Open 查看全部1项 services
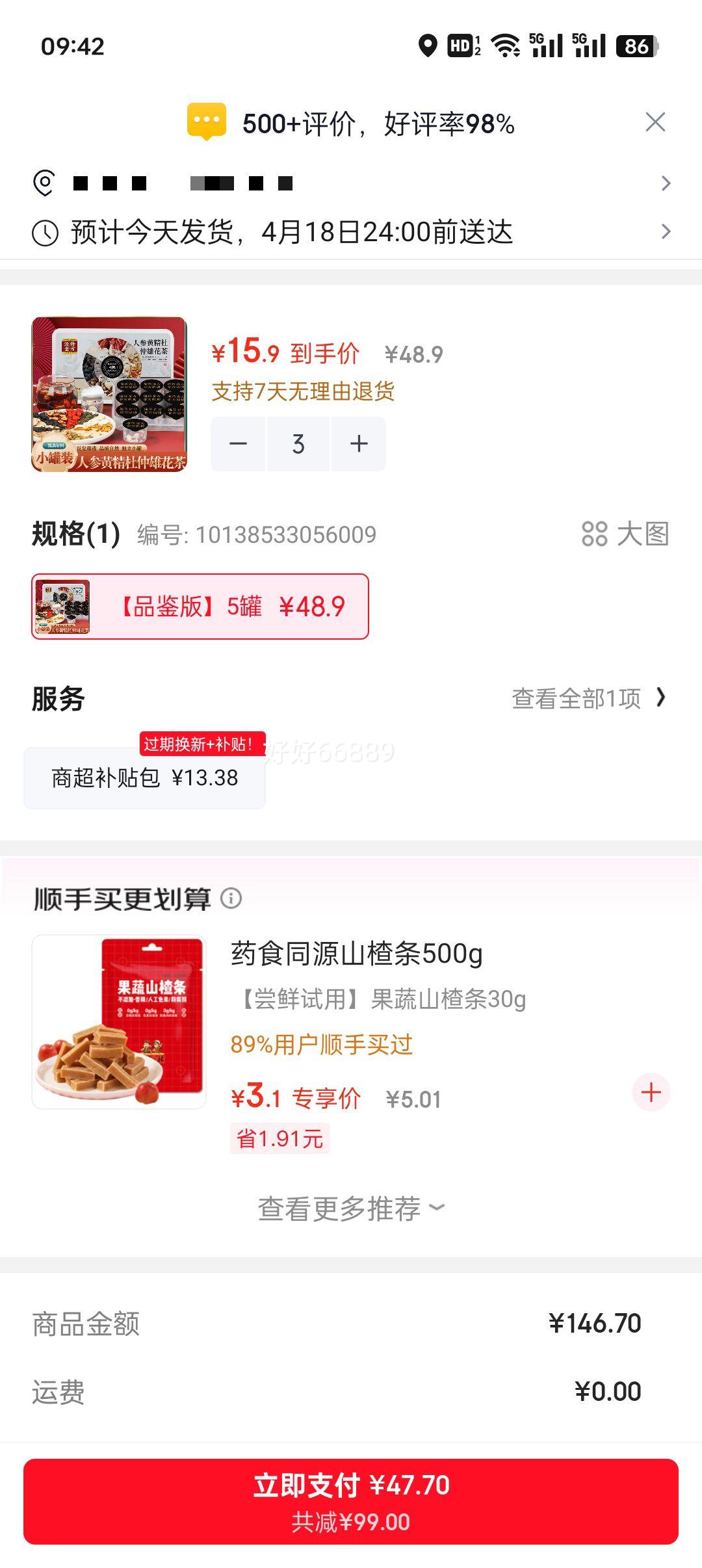Screen dimensions: 702x1568 [588, 698]
